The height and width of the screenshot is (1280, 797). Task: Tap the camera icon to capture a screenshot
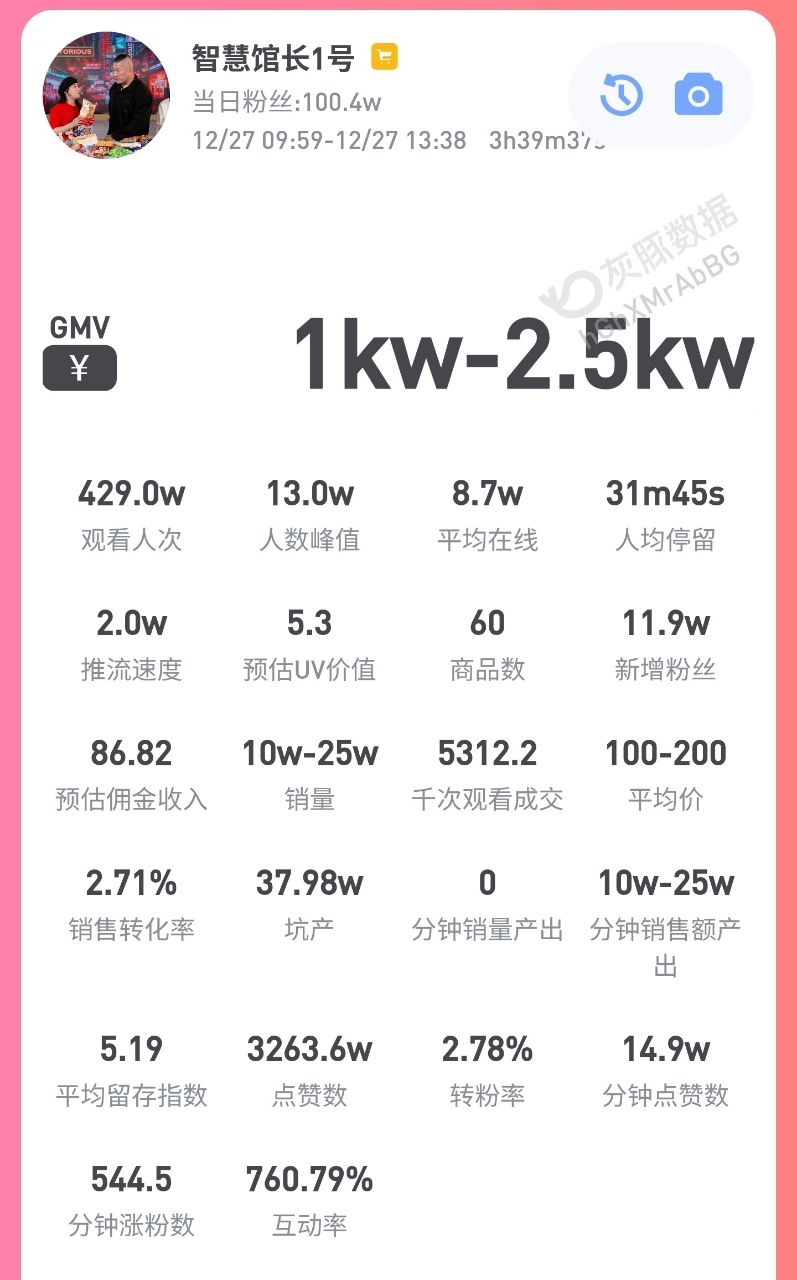[x=698, y=96]
